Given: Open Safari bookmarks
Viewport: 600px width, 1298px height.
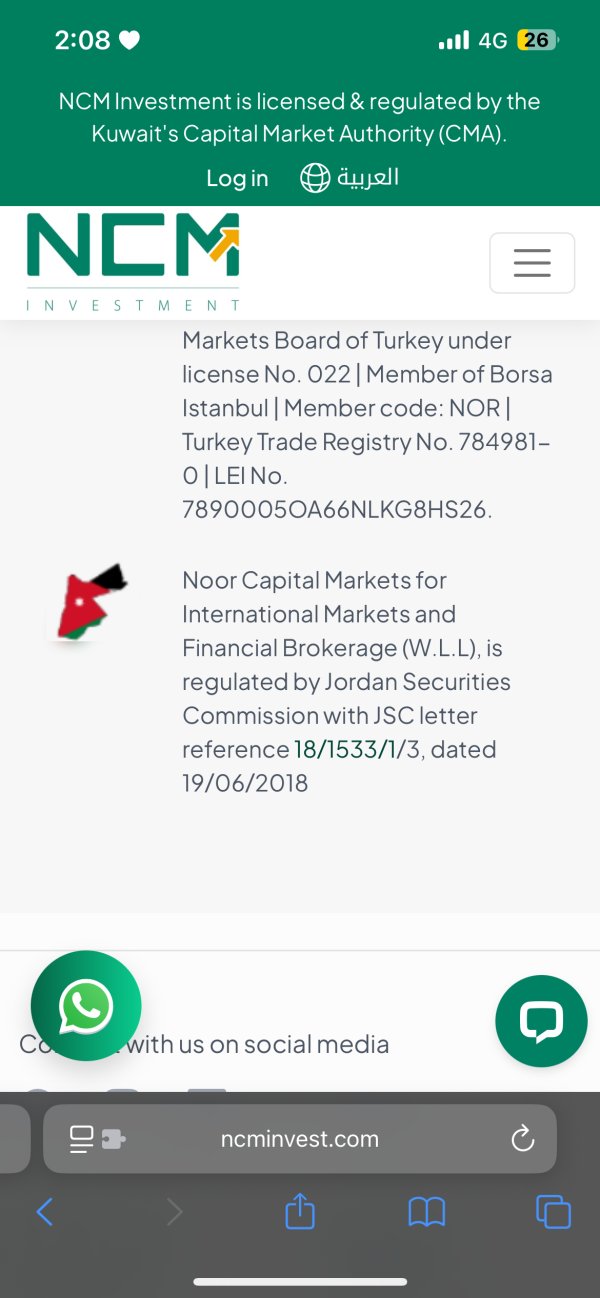Looking at the screenshot, I should pos(427,1213).
